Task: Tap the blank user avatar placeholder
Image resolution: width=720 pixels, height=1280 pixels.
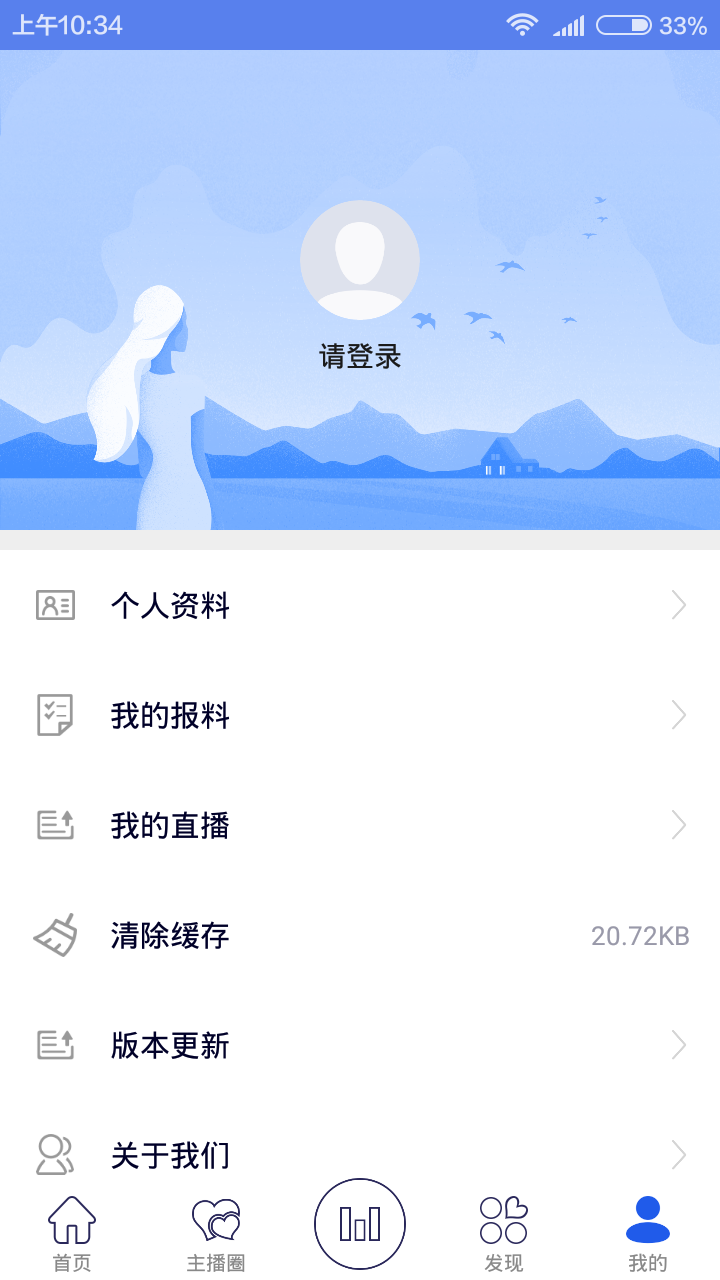Action: click(x=360, y=258)
